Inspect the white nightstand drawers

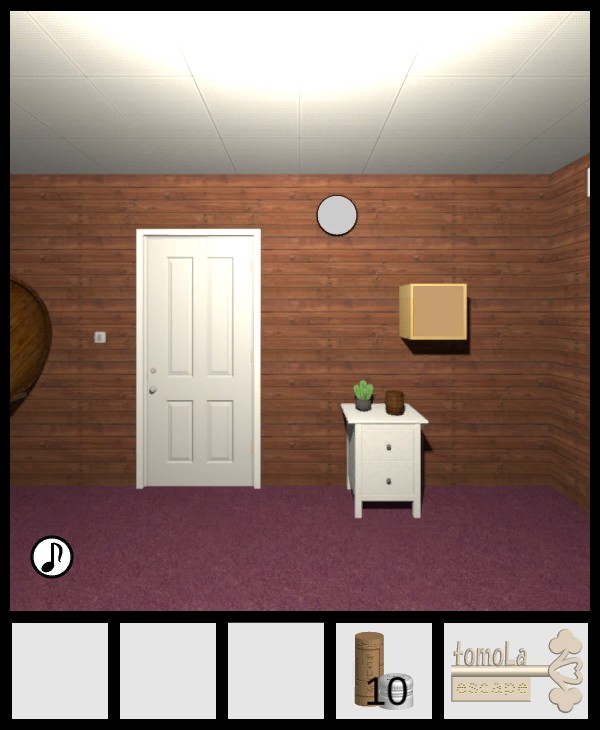point(386,463)
